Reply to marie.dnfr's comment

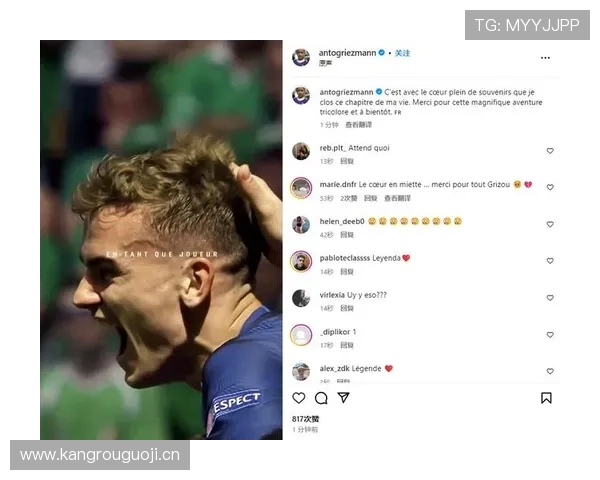pyautogui.click(x=347, y=198)
